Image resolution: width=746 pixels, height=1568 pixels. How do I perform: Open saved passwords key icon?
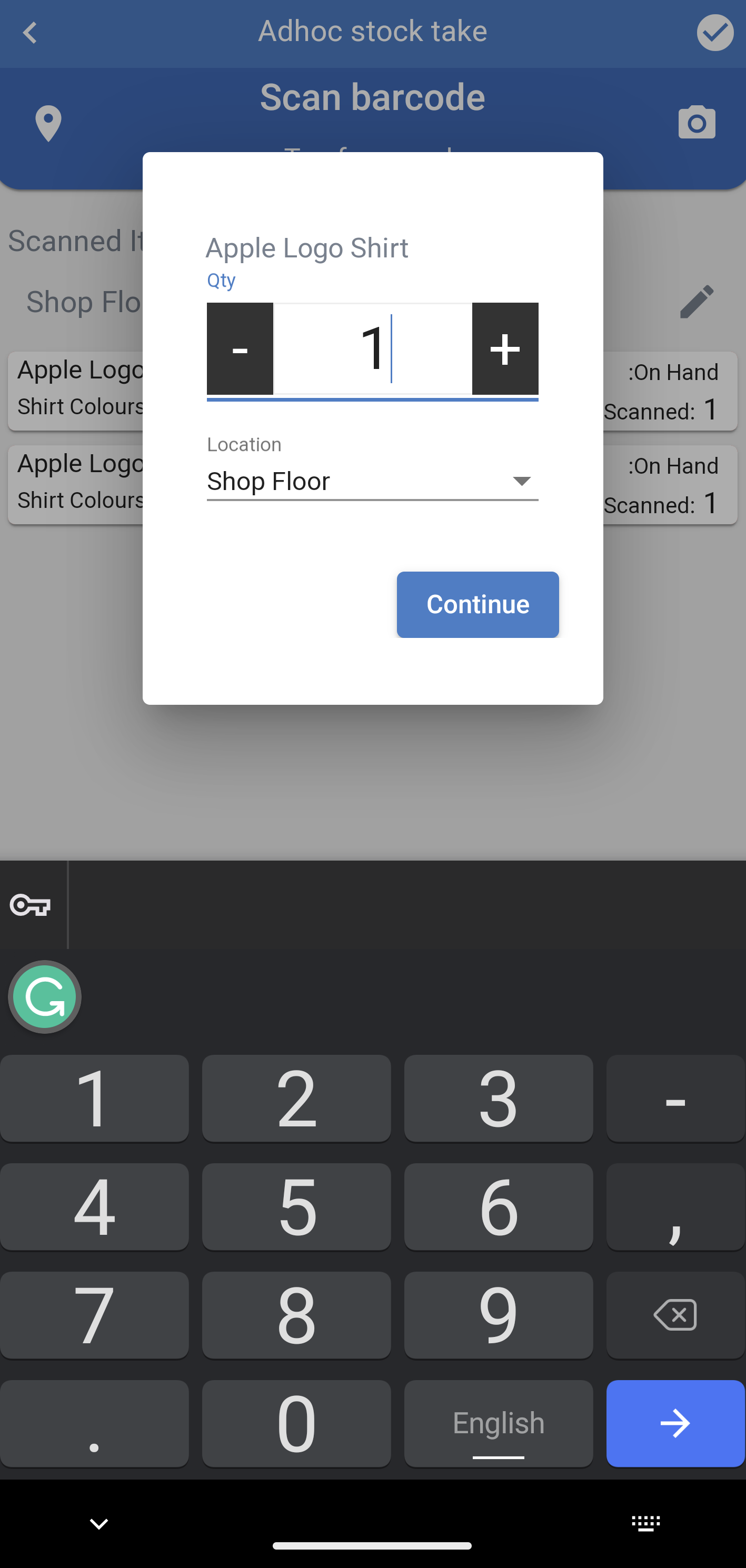point(30,905)
